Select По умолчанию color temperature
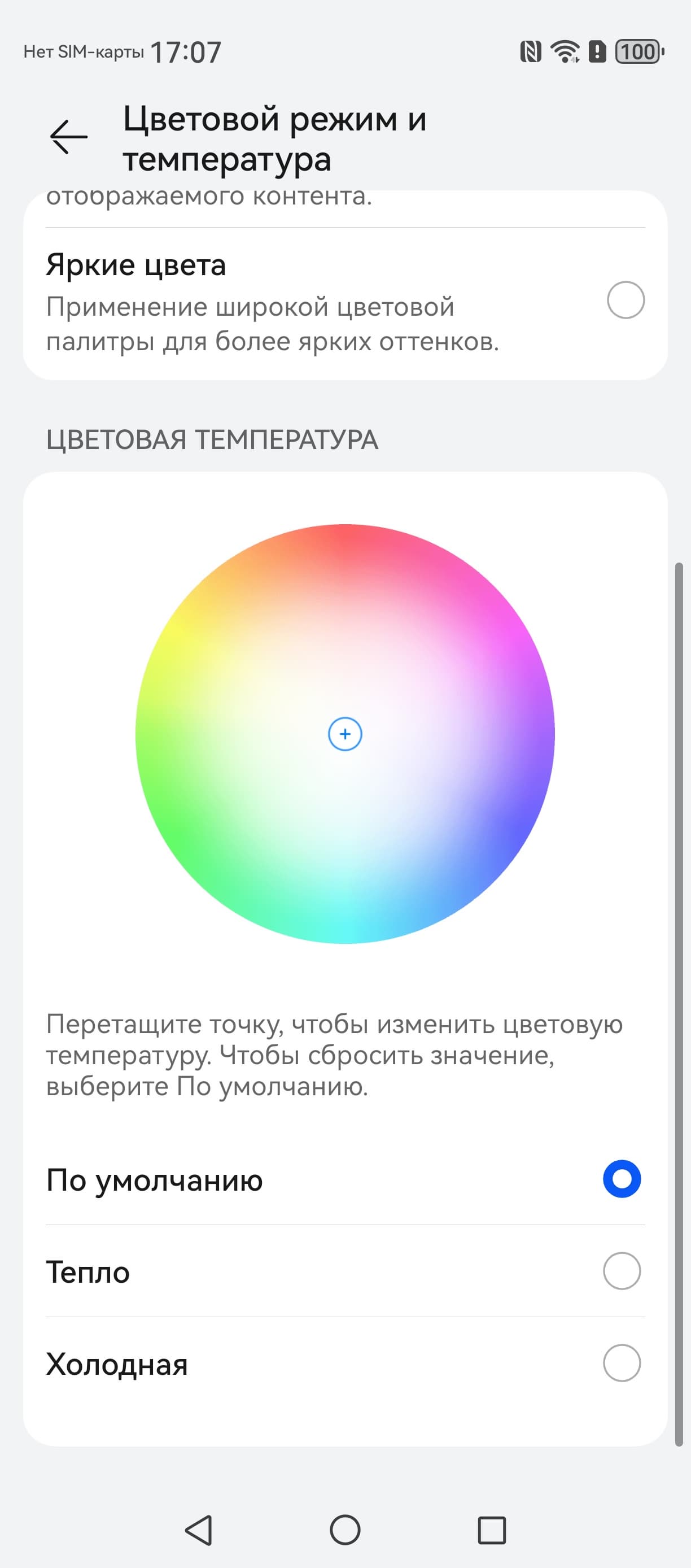The height and width of the screenshot is (1568, 691). [621, 1179]
